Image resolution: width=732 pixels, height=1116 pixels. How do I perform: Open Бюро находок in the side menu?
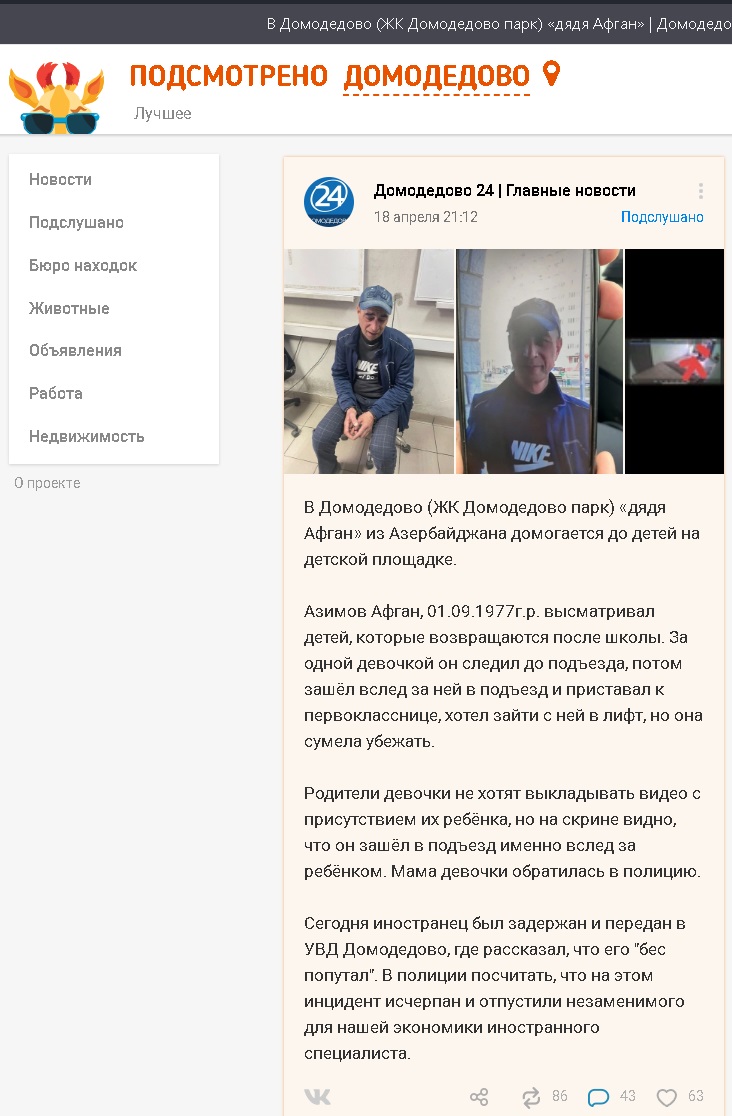pyautogui.click(x=83, y=266)
